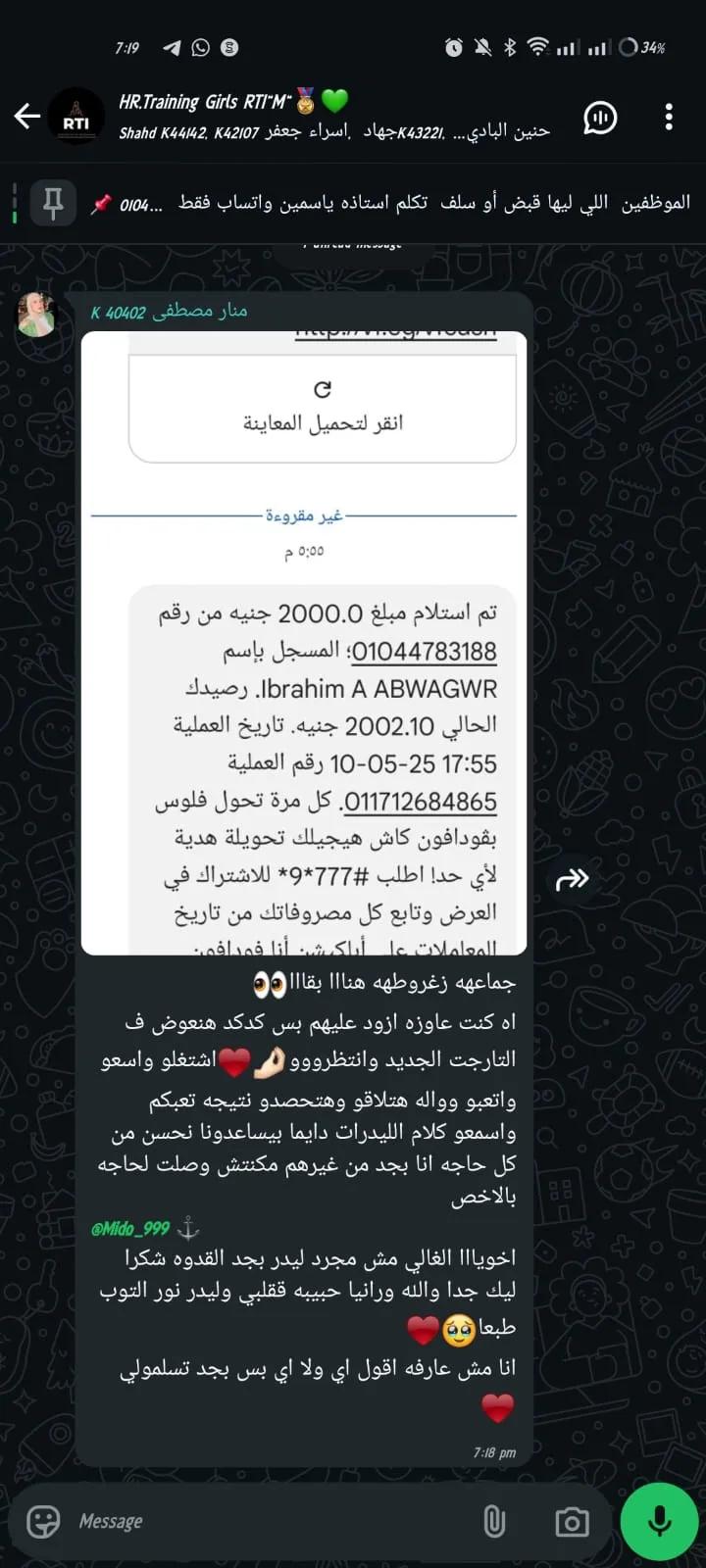Forward the screenshot message with the arrow
Image resolution: width=706 pixels, height=1568 pixels.
[x=573, y=879]
